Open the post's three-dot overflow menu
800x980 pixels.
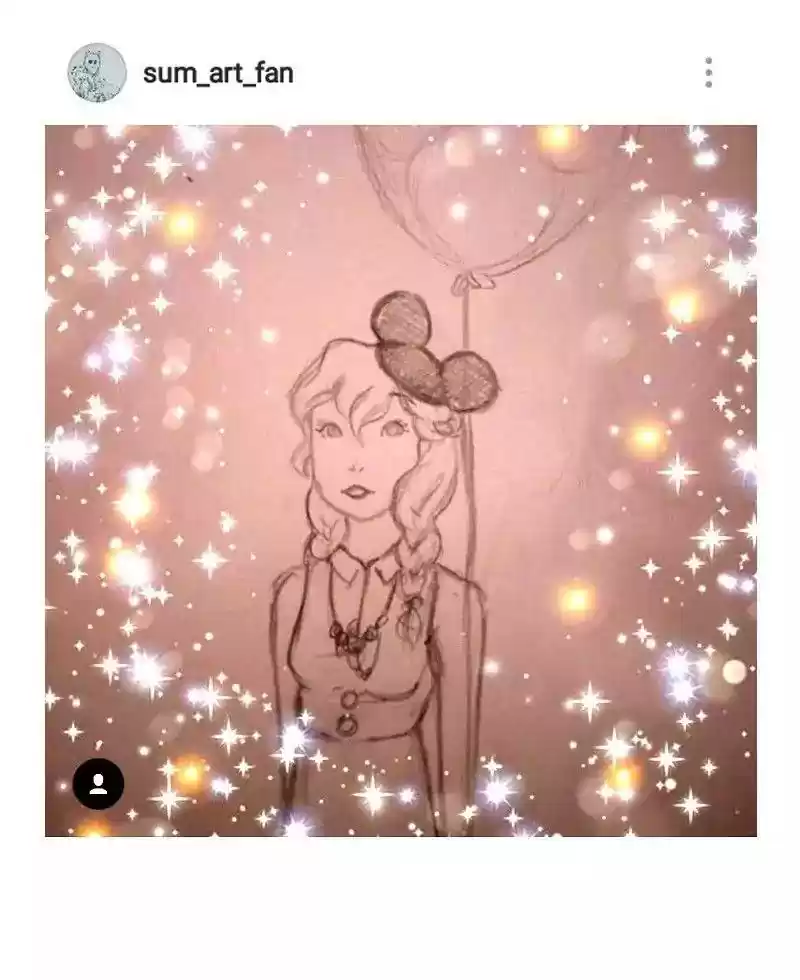pyautogui.click(x=708, y=73)
